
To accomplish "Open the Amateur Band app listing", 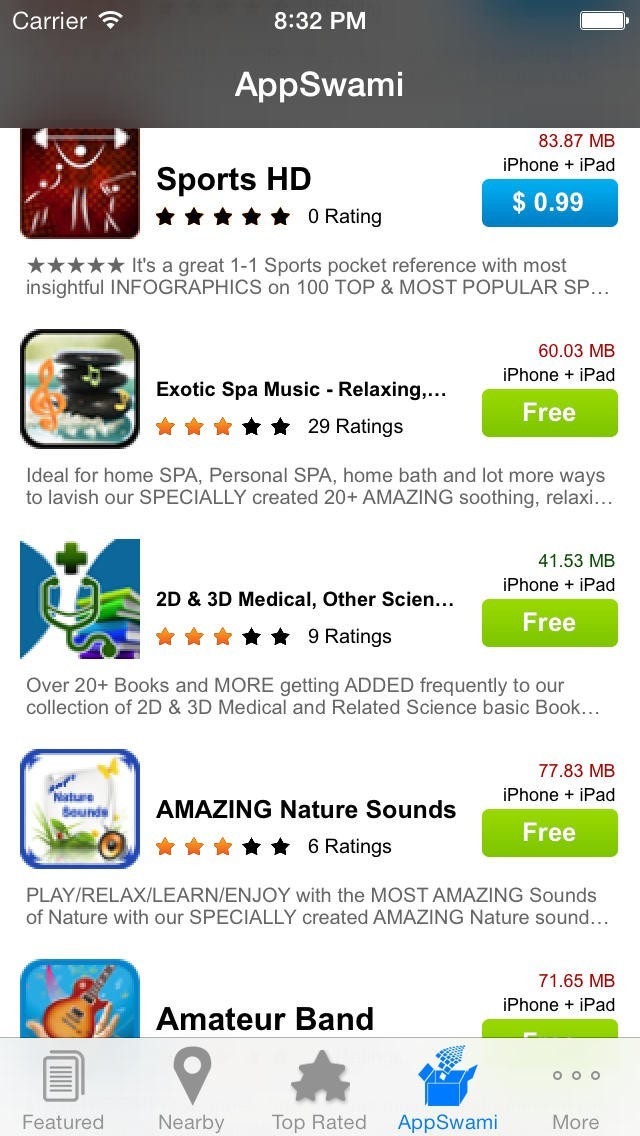I will [x=265, y=1018].
